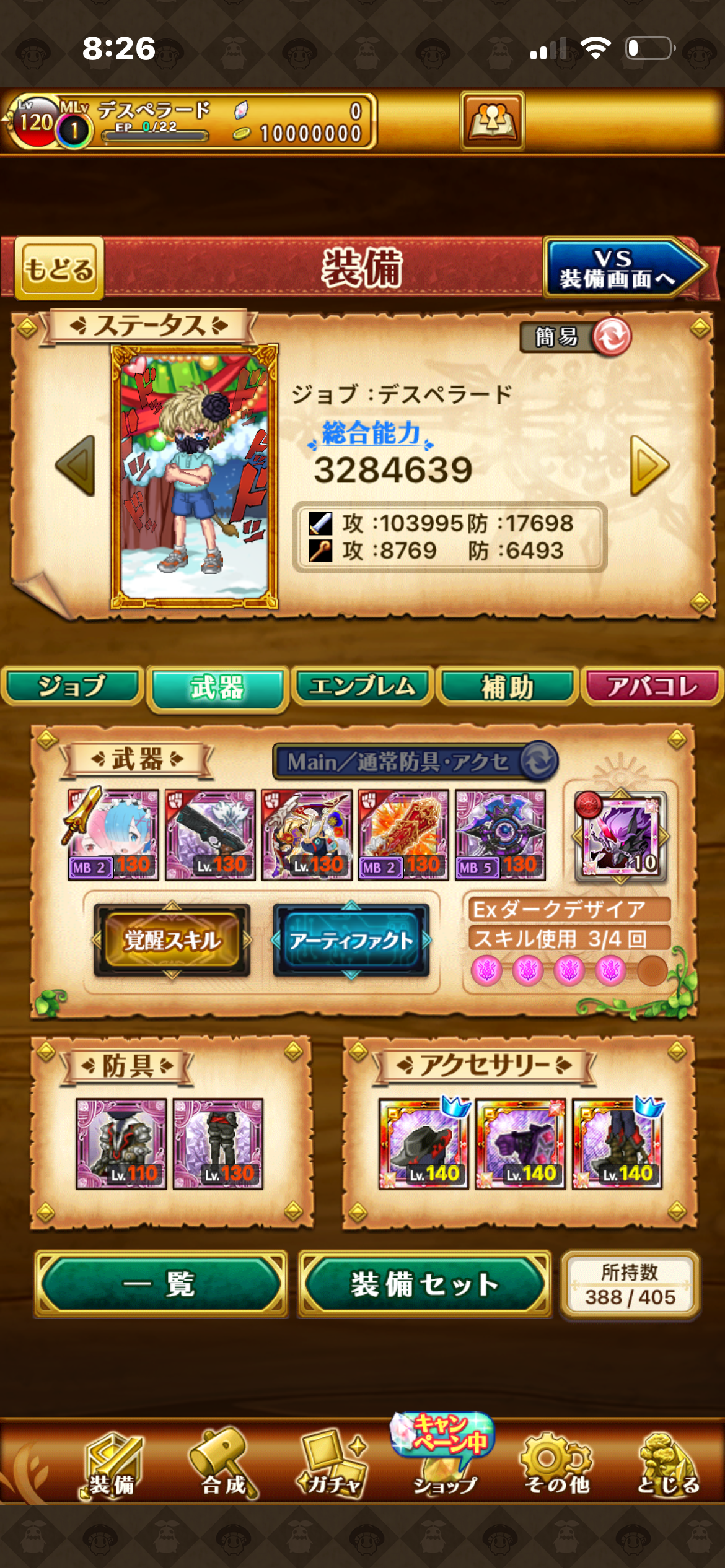Viewport: 725px width, 1568px height.
Task: Open the アバコレ tab
Action: pos(652,687)
